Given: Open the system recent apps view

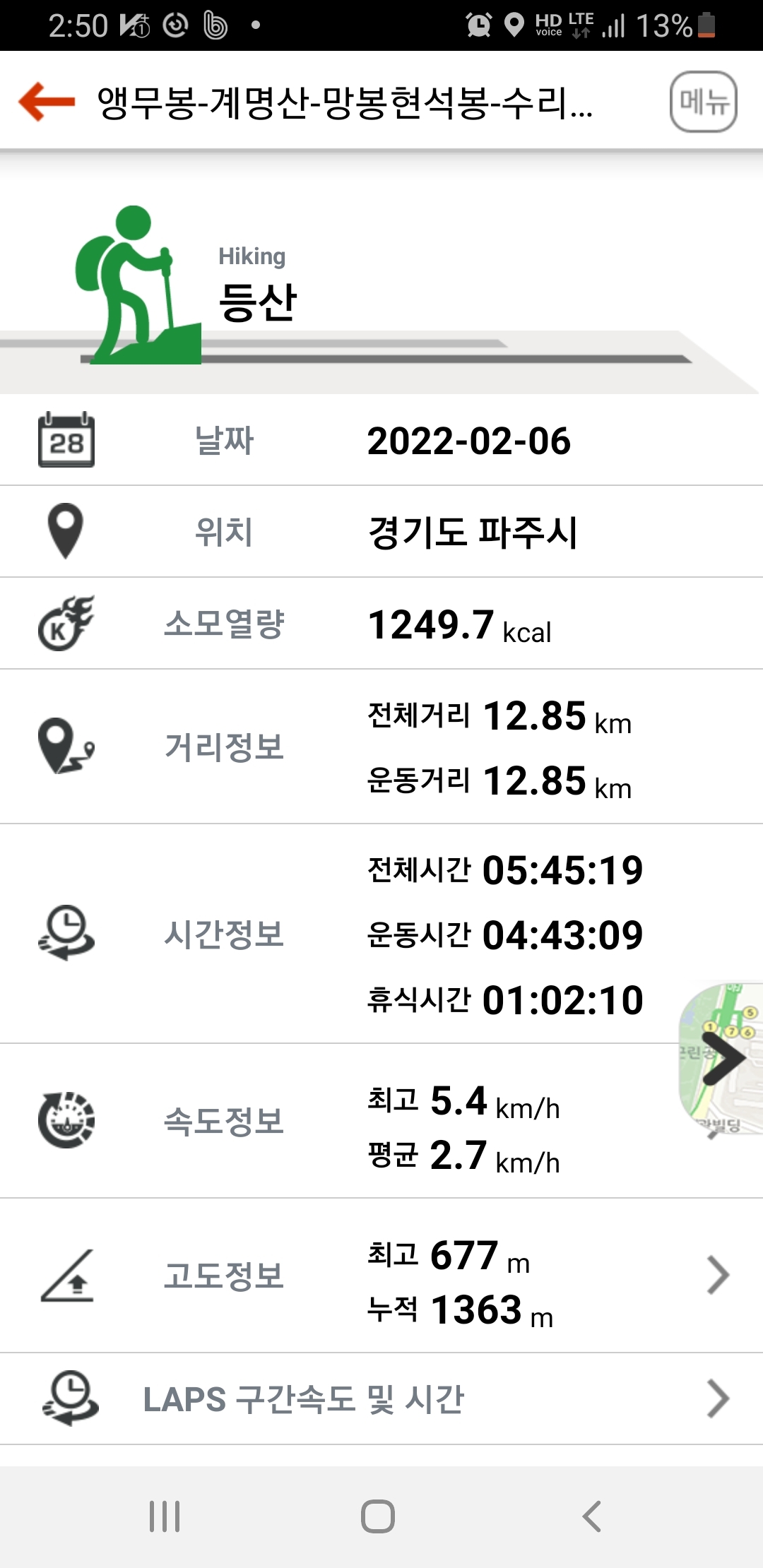Looking at the screenshot, I should (165, 1516).
